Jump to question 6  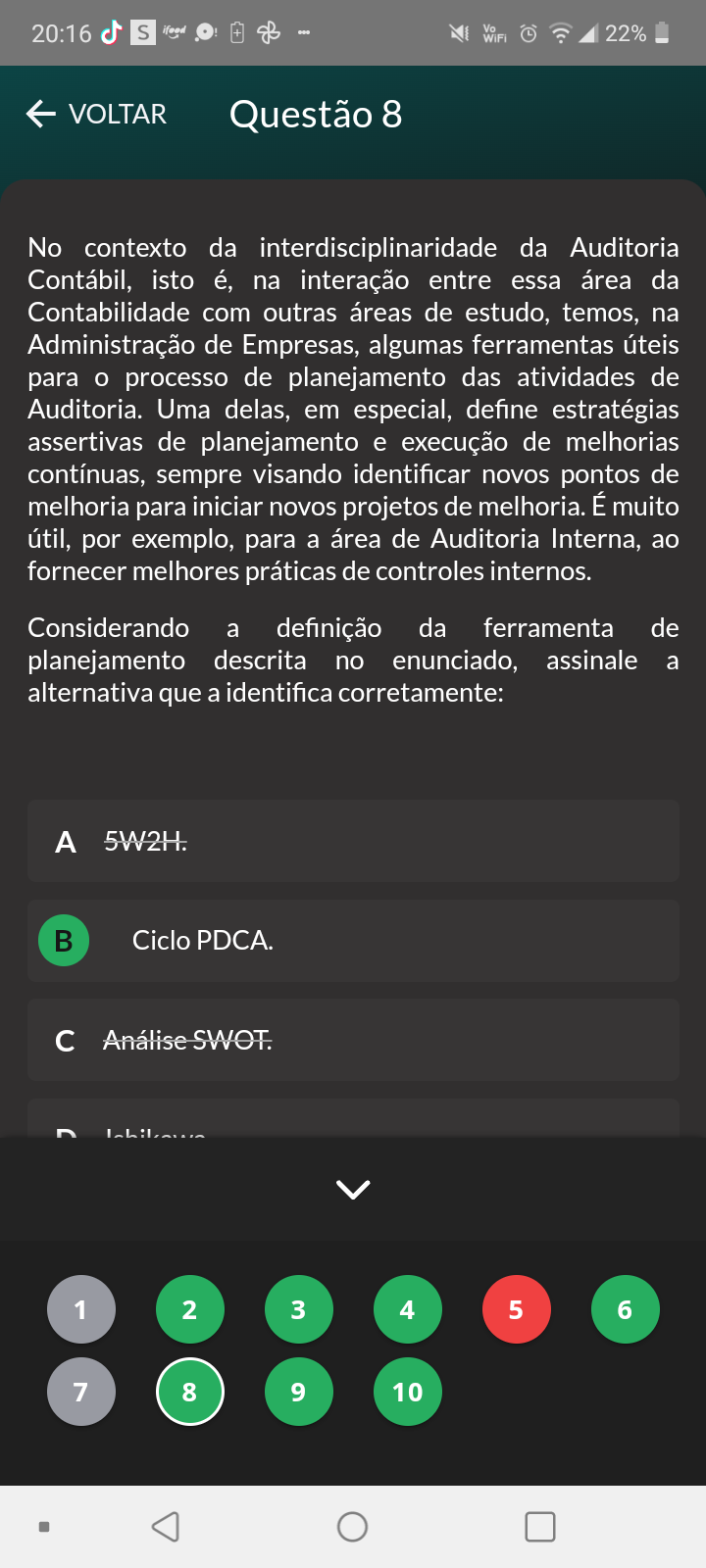click(x=626, y=1309)
